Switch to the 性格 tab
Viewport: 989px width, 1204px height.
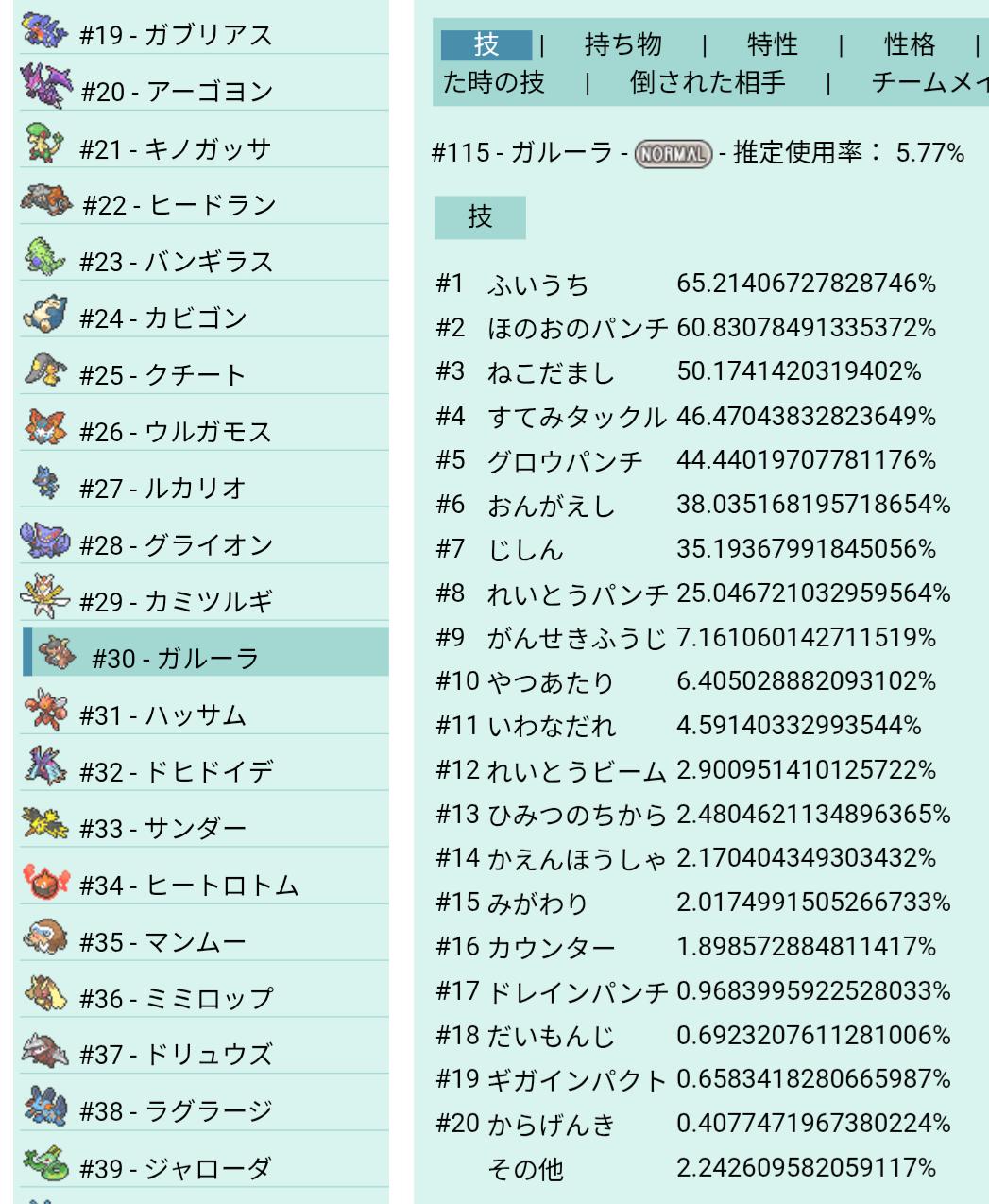tap(909, 44)
